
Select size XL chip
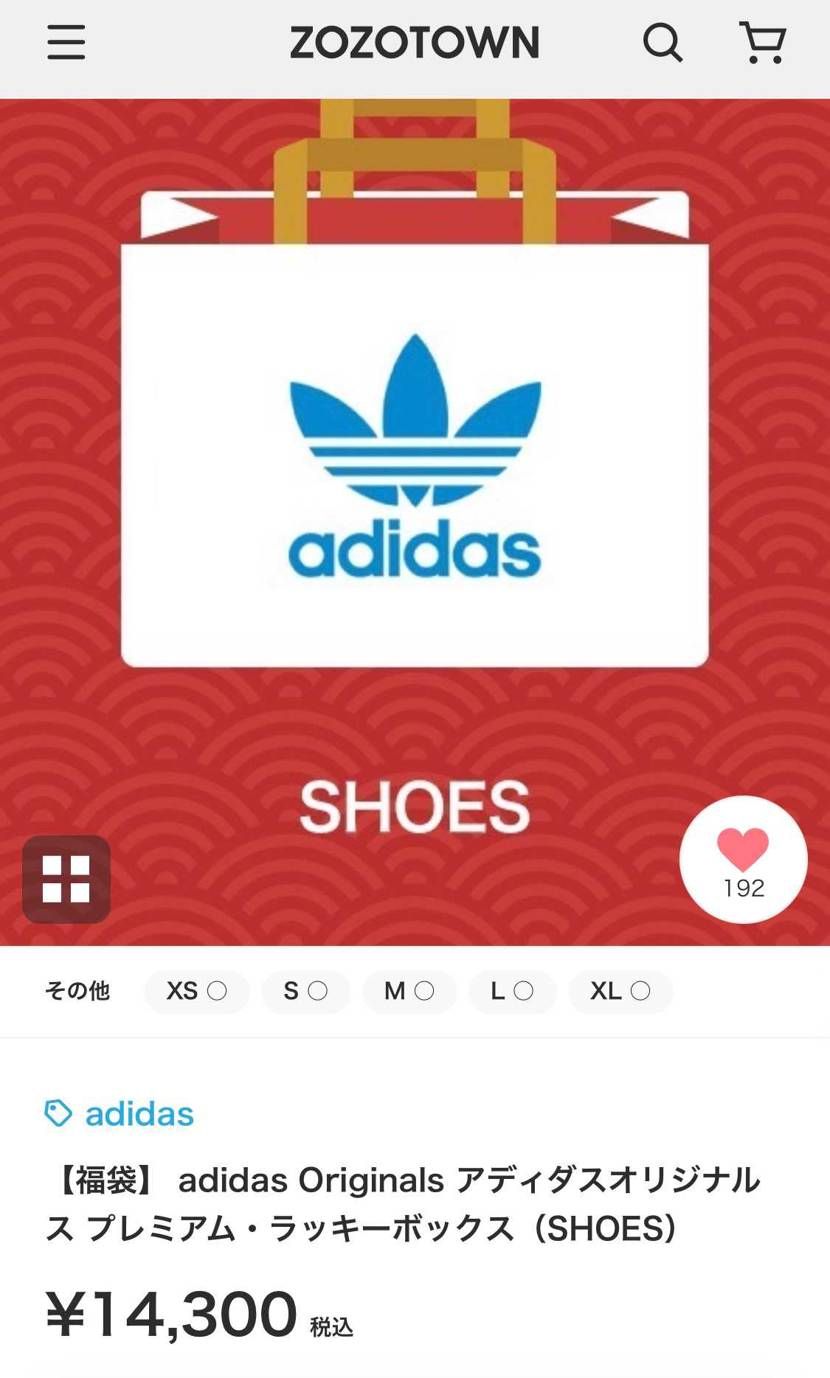pyautogui.click(x=620, y=991)
